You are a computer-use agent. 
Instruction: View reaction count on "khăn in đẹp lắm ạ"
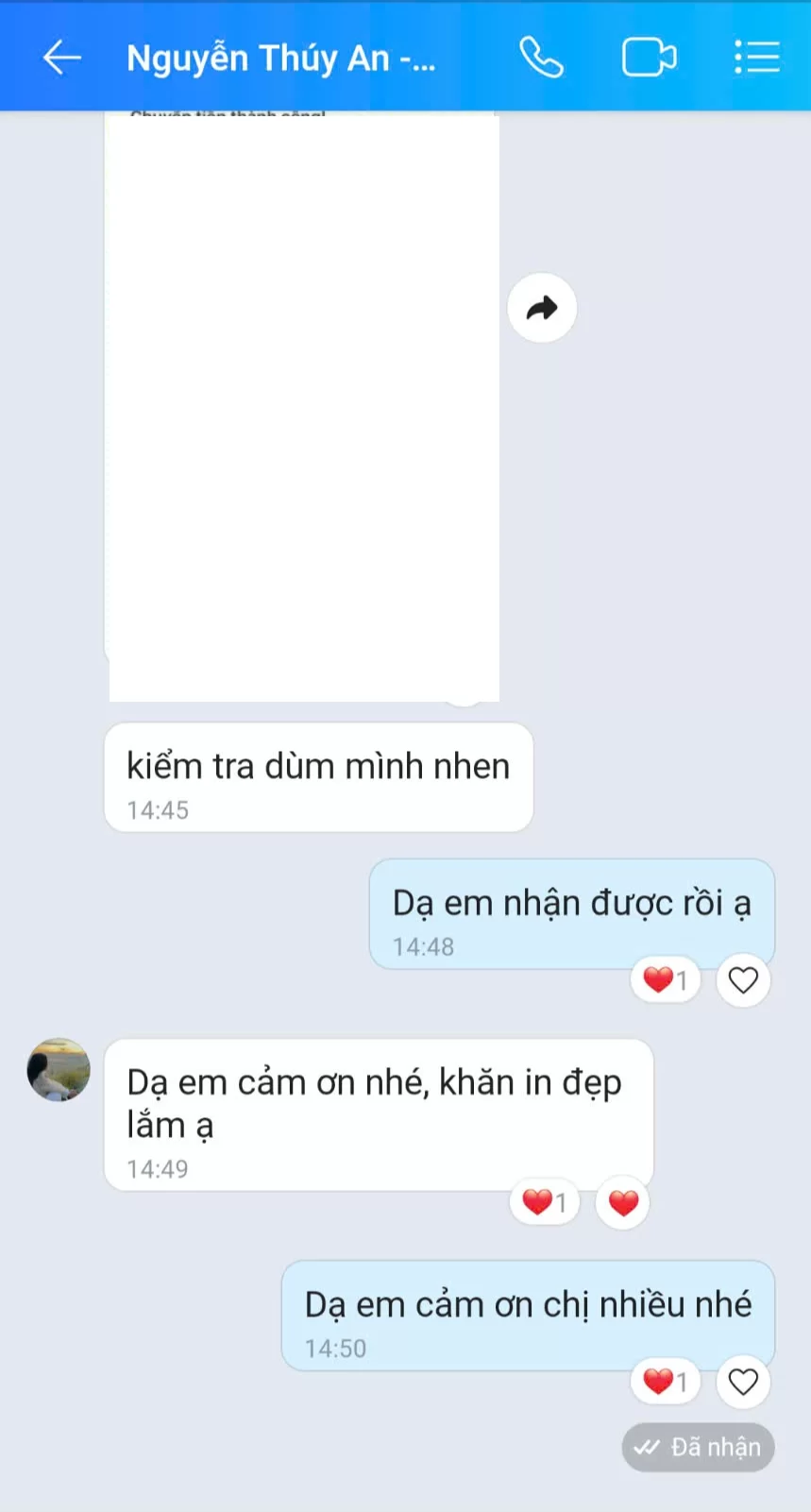click(545, 1203)
